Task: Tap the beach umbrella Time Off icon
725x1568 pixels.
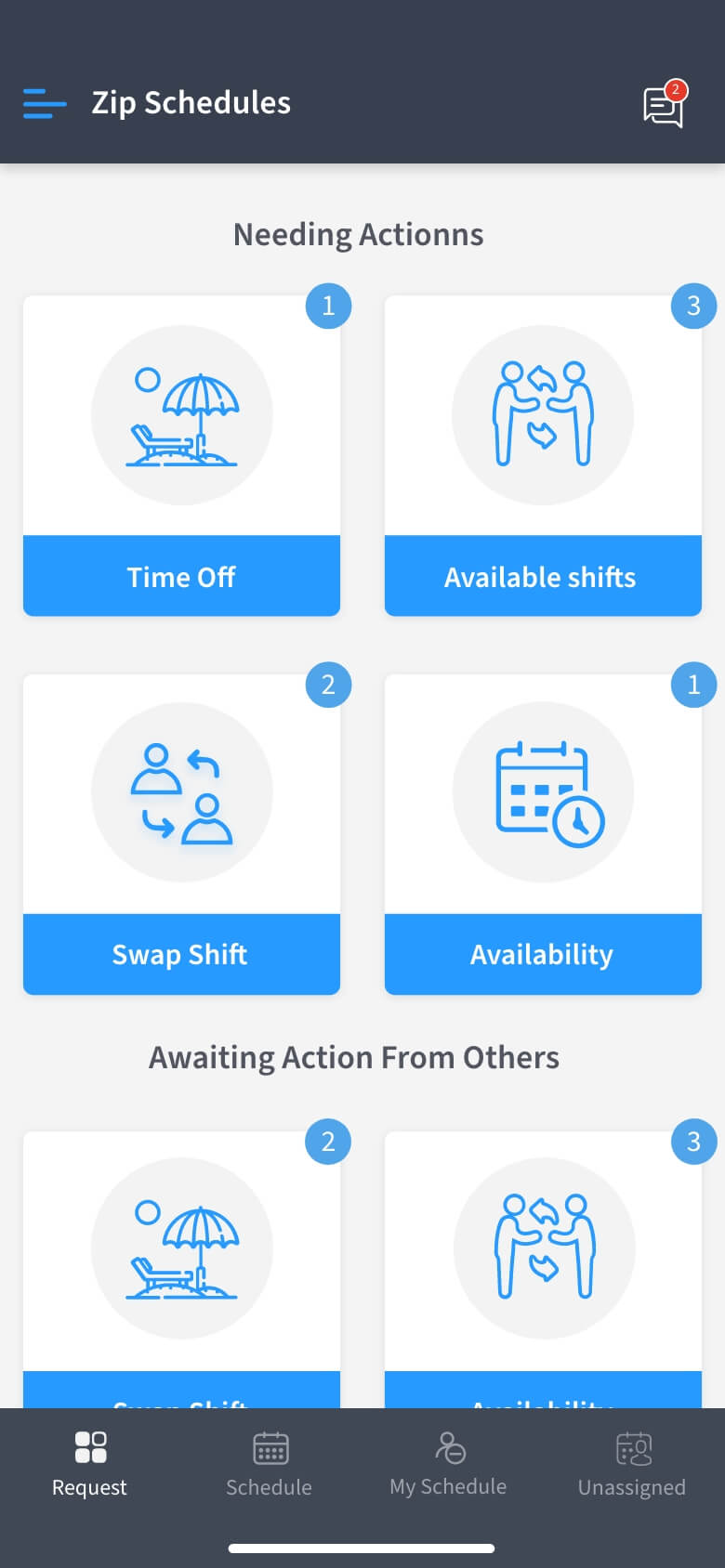Action: (x=181, y=414)
